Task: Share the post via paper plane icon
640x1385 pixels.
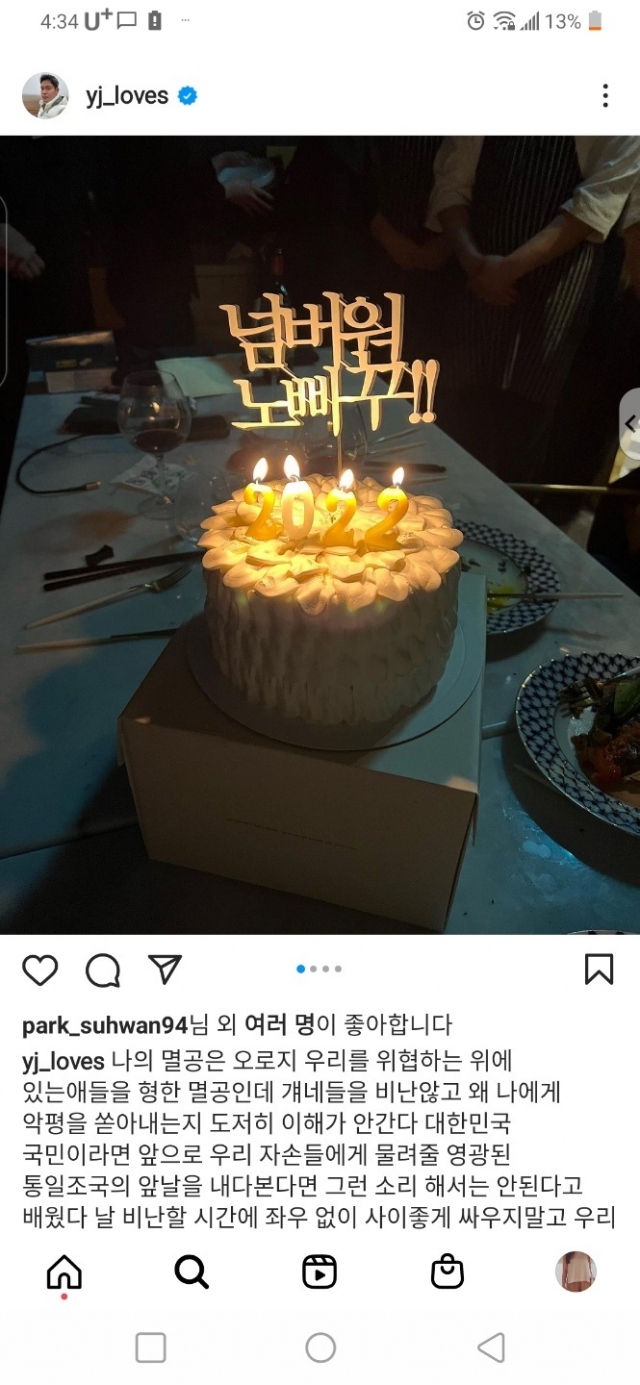Action: [x=165, y=968]
